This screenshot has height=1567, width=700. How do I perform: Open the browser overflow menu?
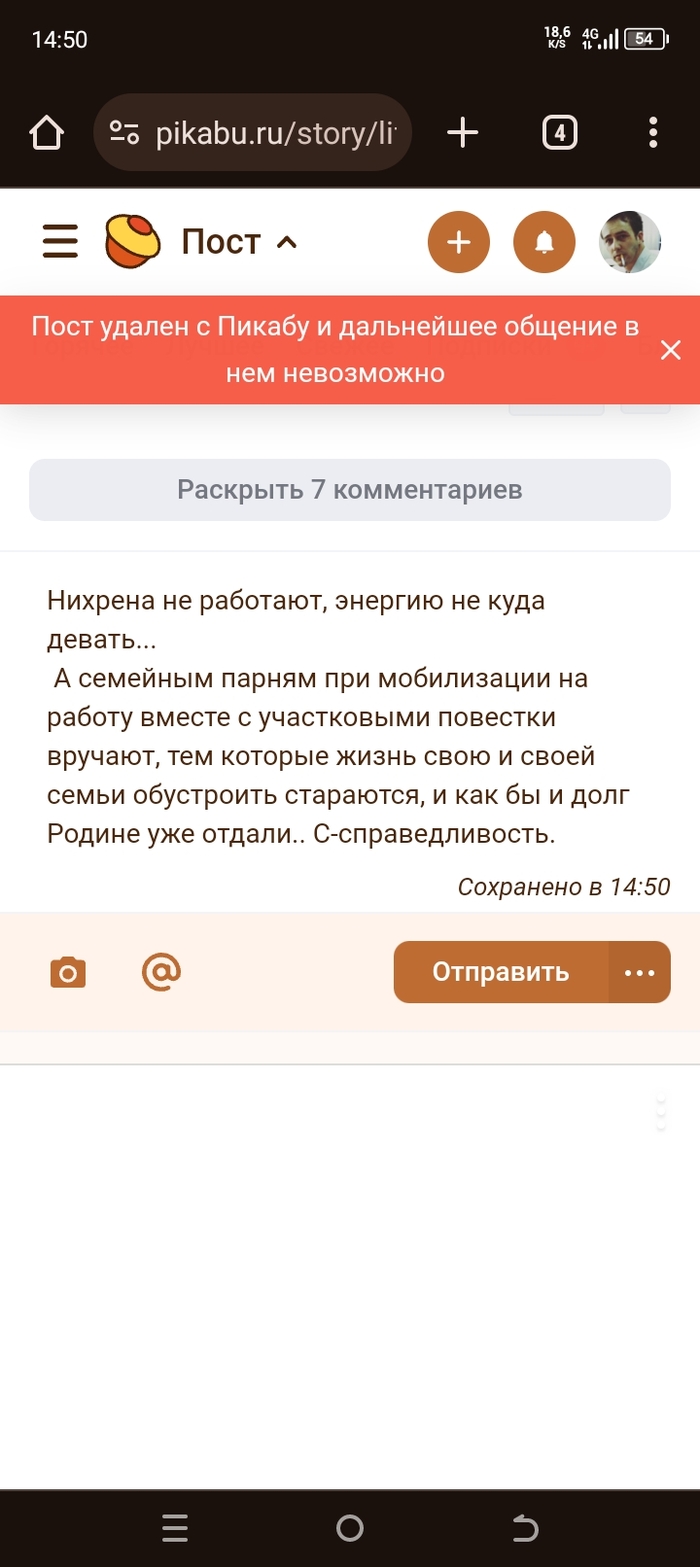tap(652, 132)
